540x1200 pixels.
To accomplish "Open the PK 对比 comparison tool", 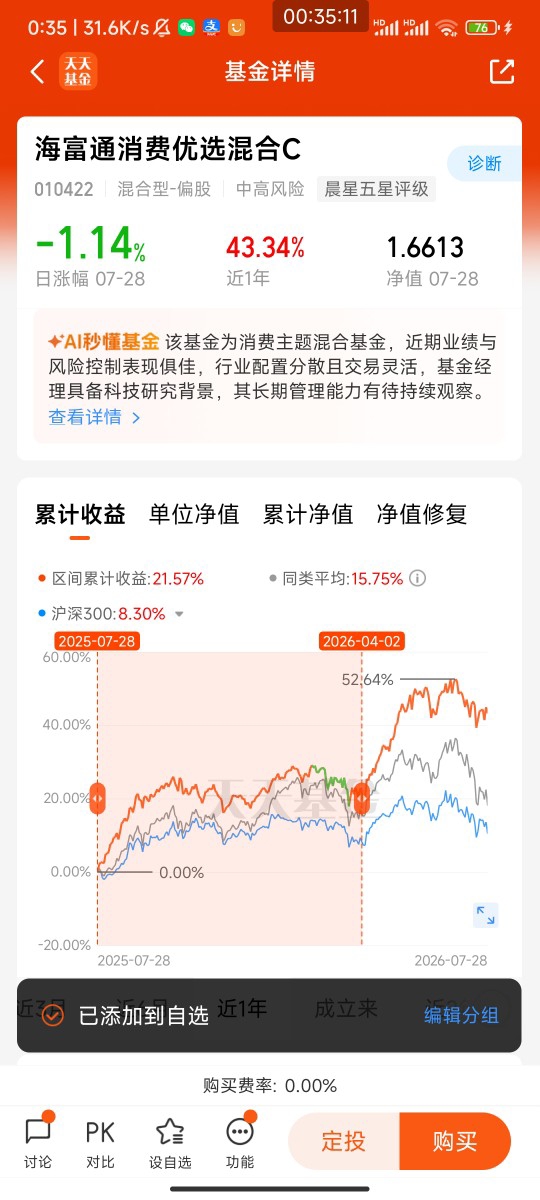I will [100, 1141].
